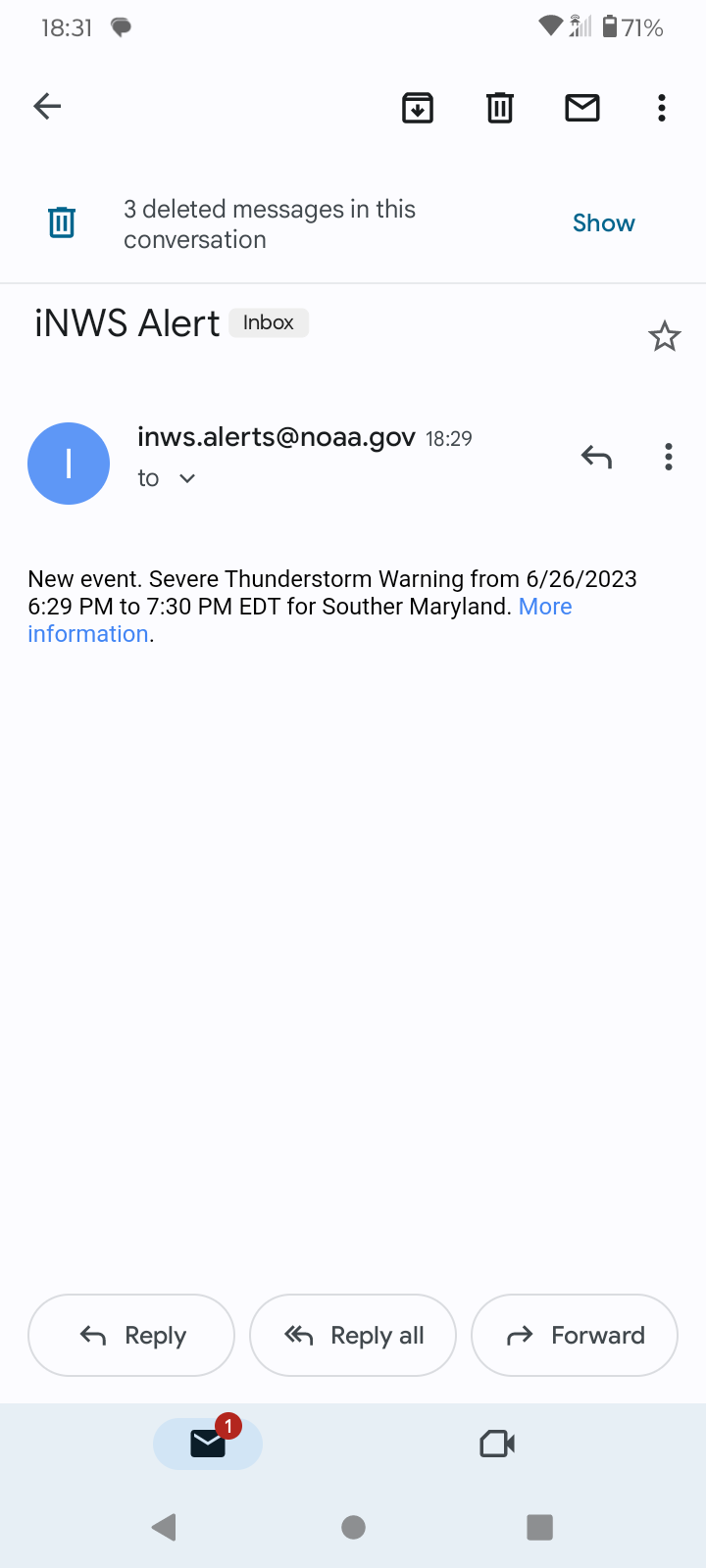The image size is (706, 1568).
Task: Open message options next to reply arrow
Action: 669,457
